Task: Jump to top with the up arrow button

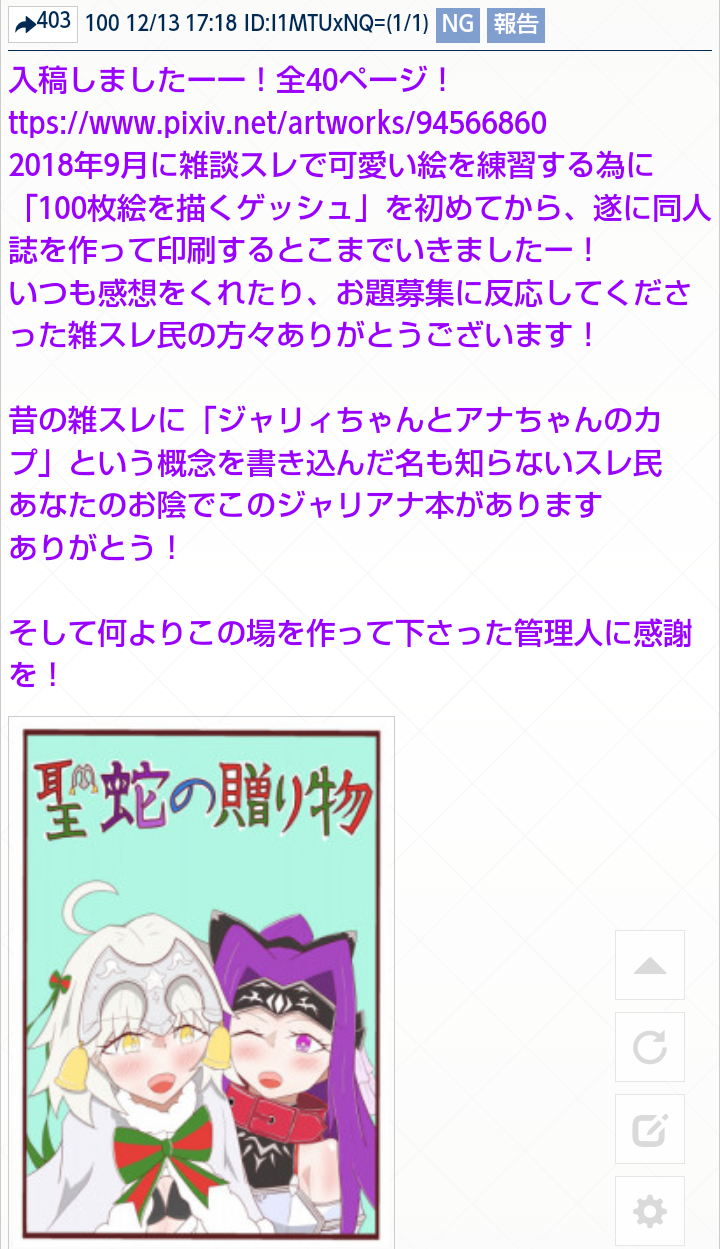Action: click(x=650, y=966)
